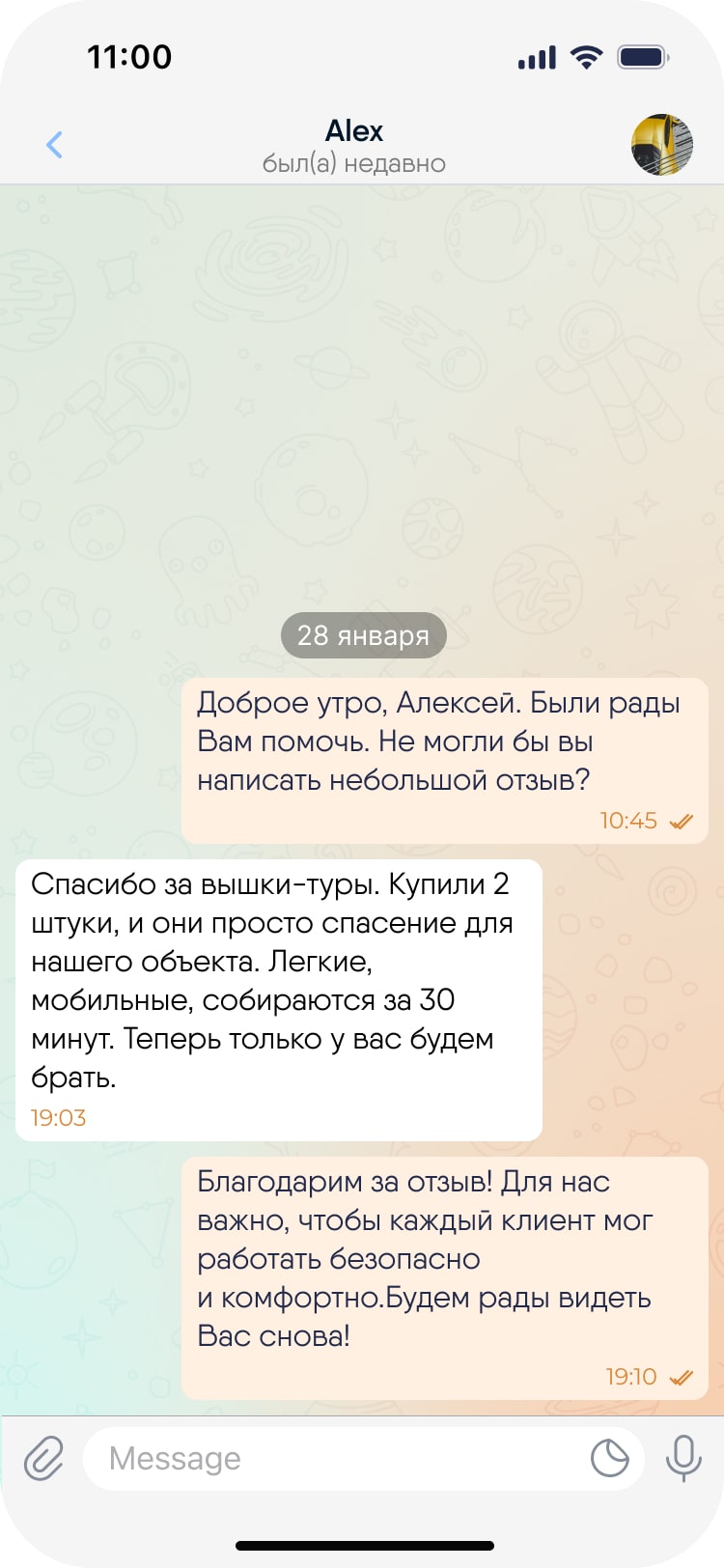
Task: Open Alex's contact info from the header
Action: pyautogui.click(x=354, y=145)
